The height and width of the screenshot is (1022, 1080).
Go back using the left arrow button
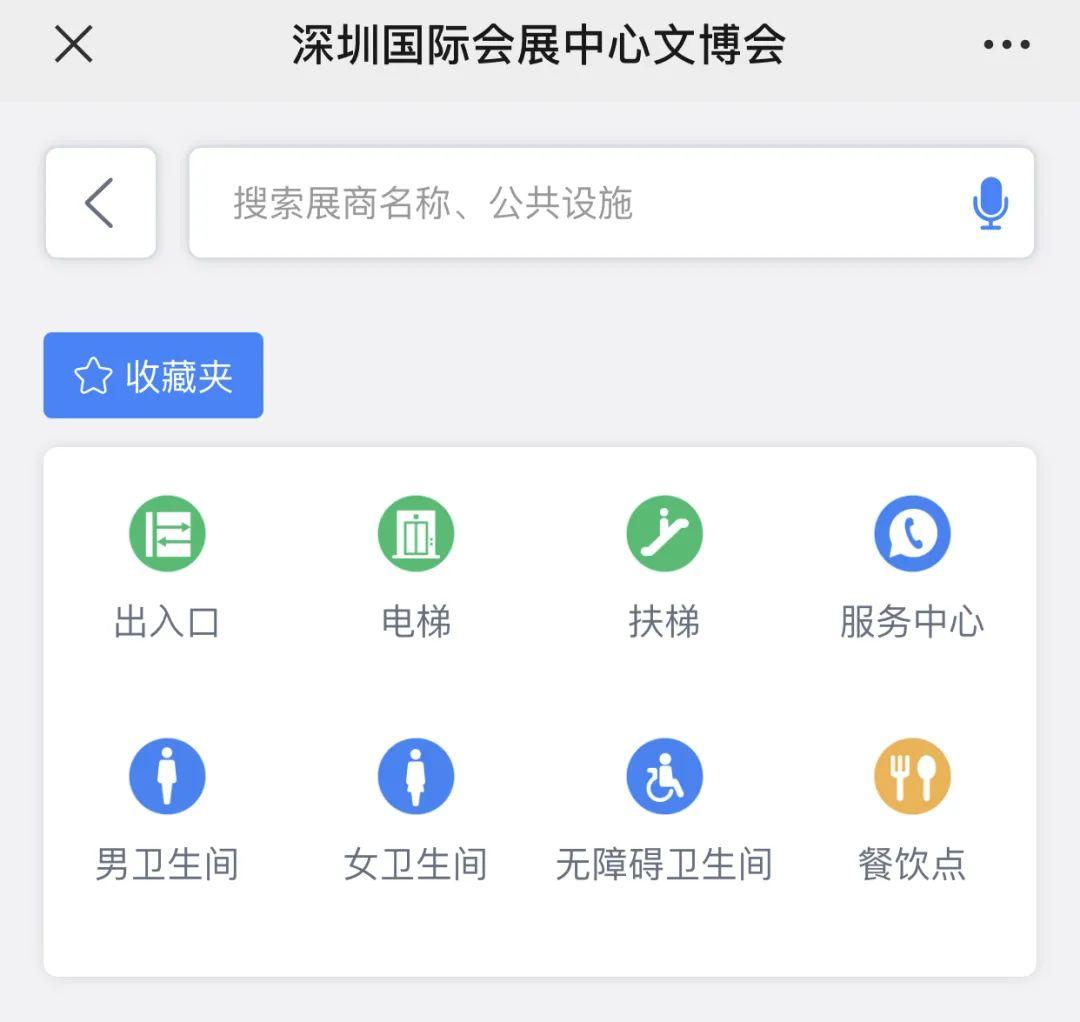(x=100, y=203)
